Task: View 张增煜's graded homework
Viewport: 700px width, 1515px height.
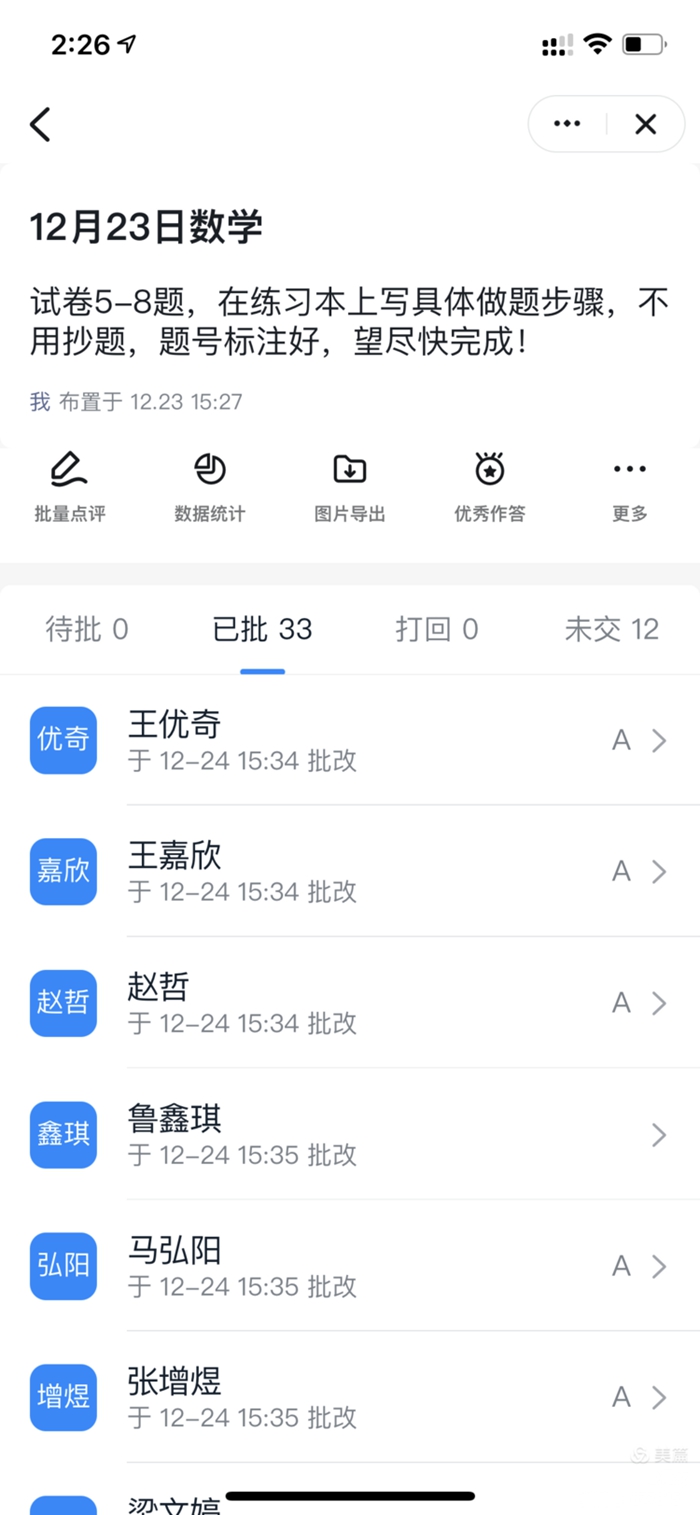Action: click(350, 1397)
